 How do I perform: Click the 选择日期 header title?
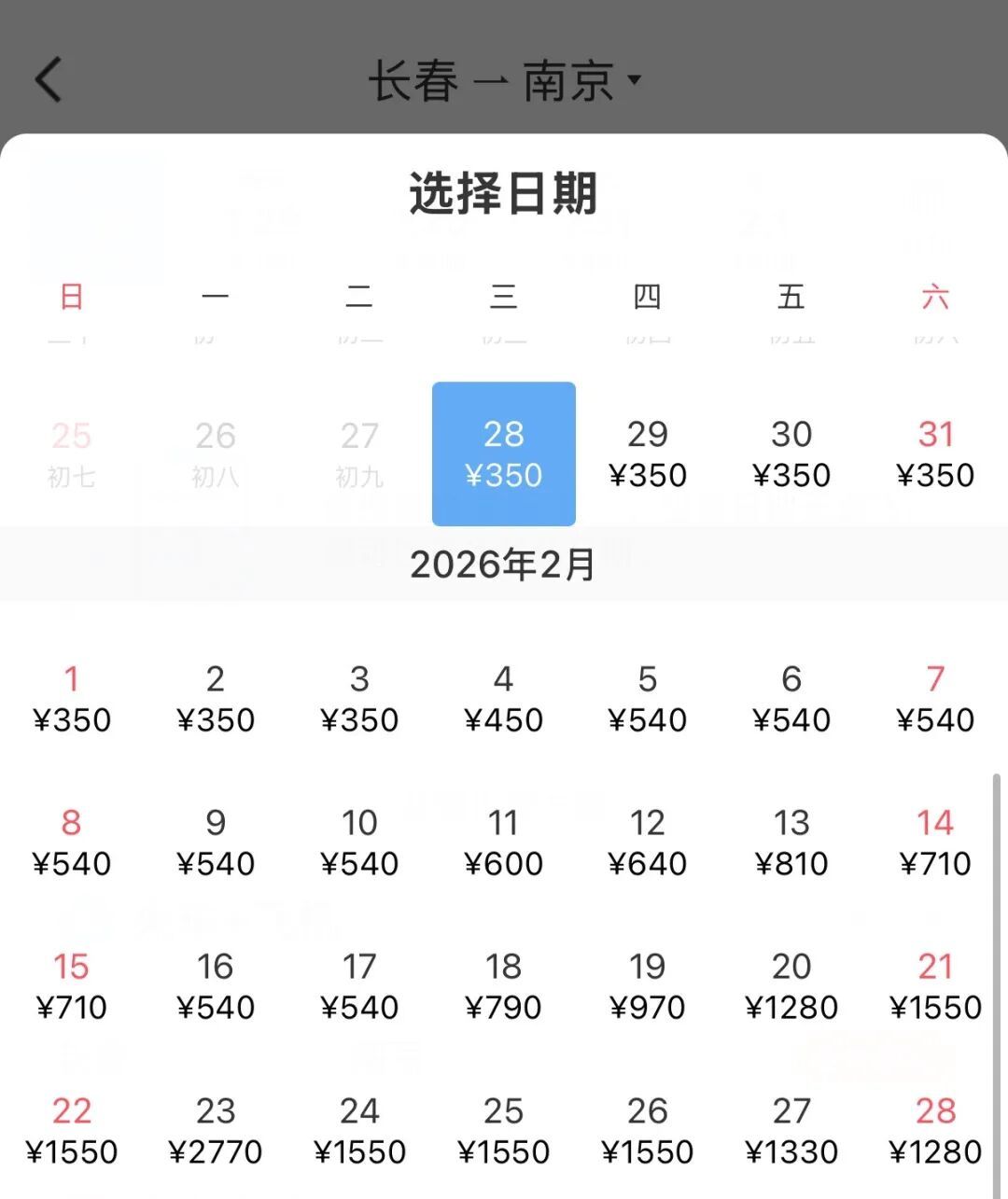click(x=504, y=193)
